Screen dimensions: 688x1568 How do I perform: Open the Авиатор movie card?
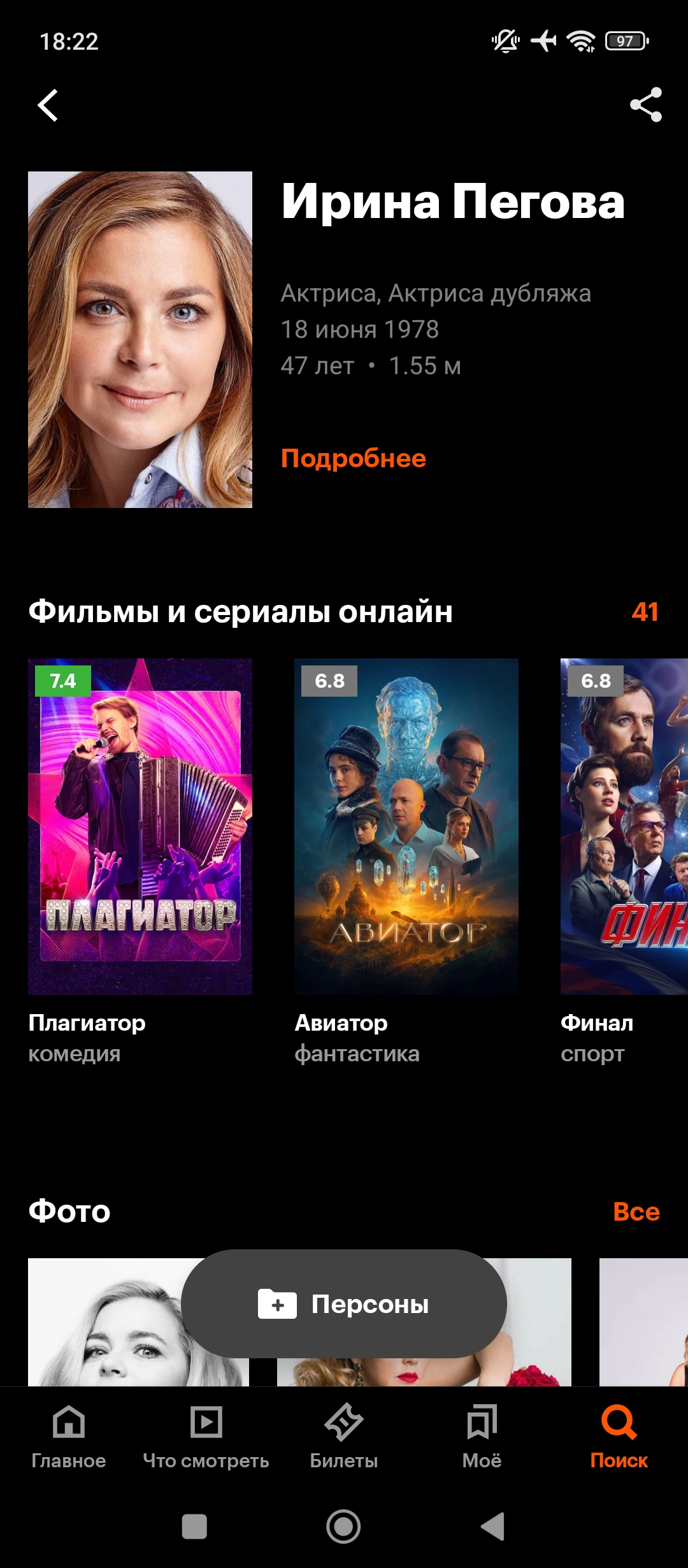coord(406,826)
